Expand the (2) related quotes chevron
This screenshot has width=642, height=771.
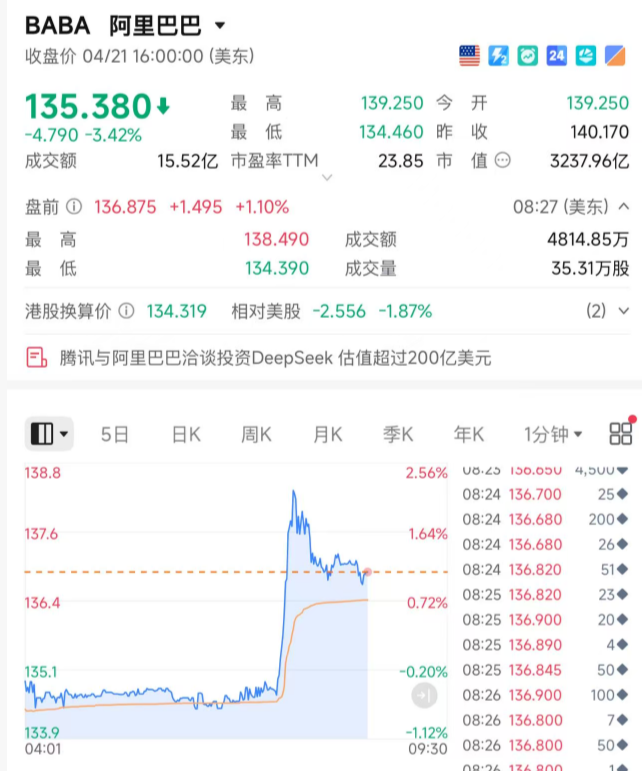624,311
